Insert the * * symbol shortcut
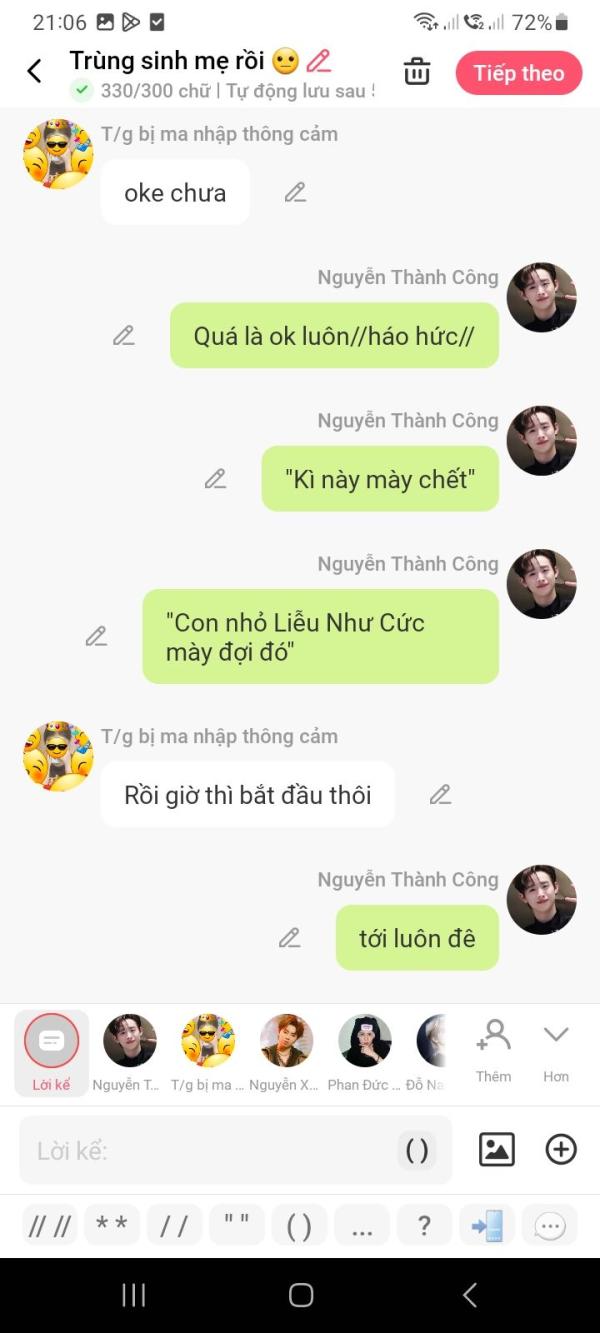Viewport: 600px width, 1333px height. pos(112,1225)
